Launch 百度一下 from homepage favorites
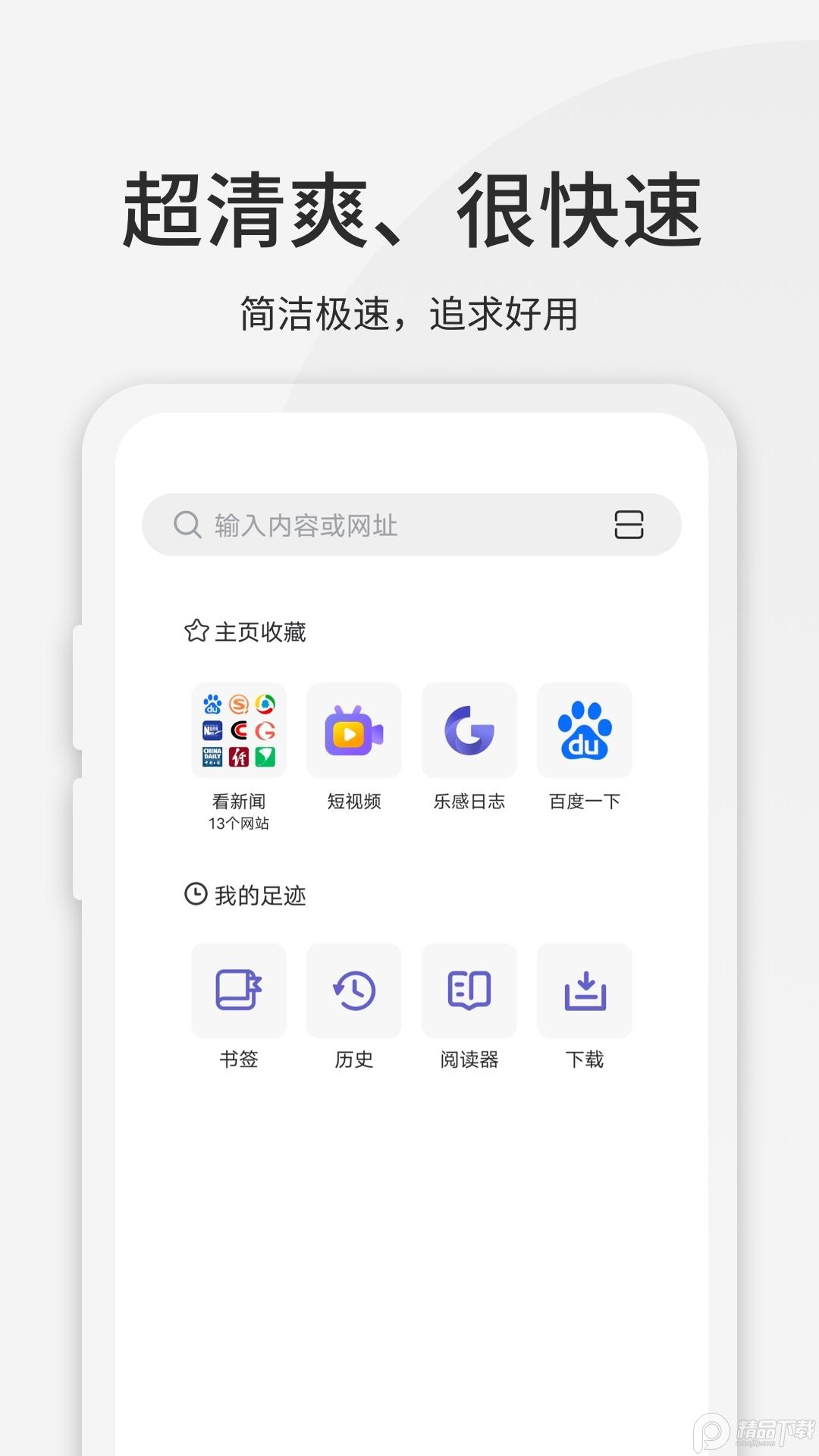Image resolution: width=819 pixels, height=1456 pixels. (584, 730)
